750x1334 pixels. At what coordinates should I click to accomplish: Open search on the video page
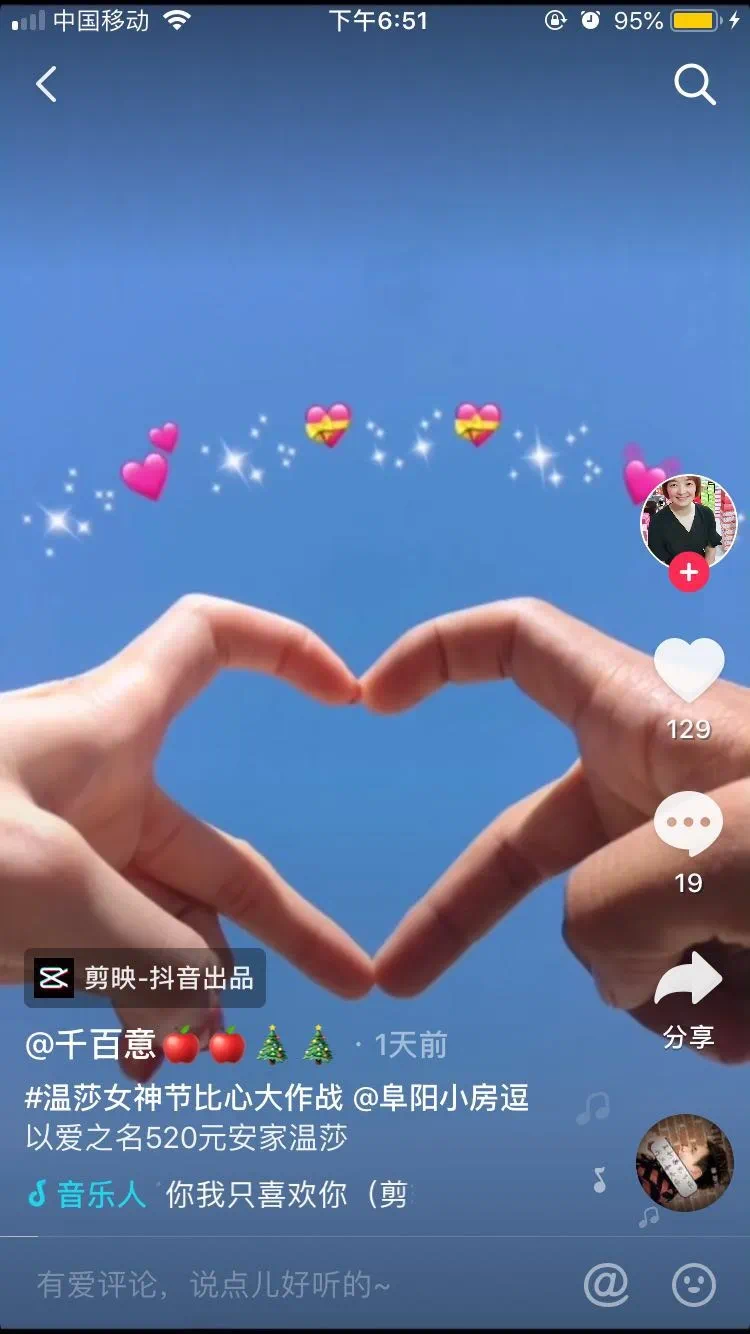[695, 85]
